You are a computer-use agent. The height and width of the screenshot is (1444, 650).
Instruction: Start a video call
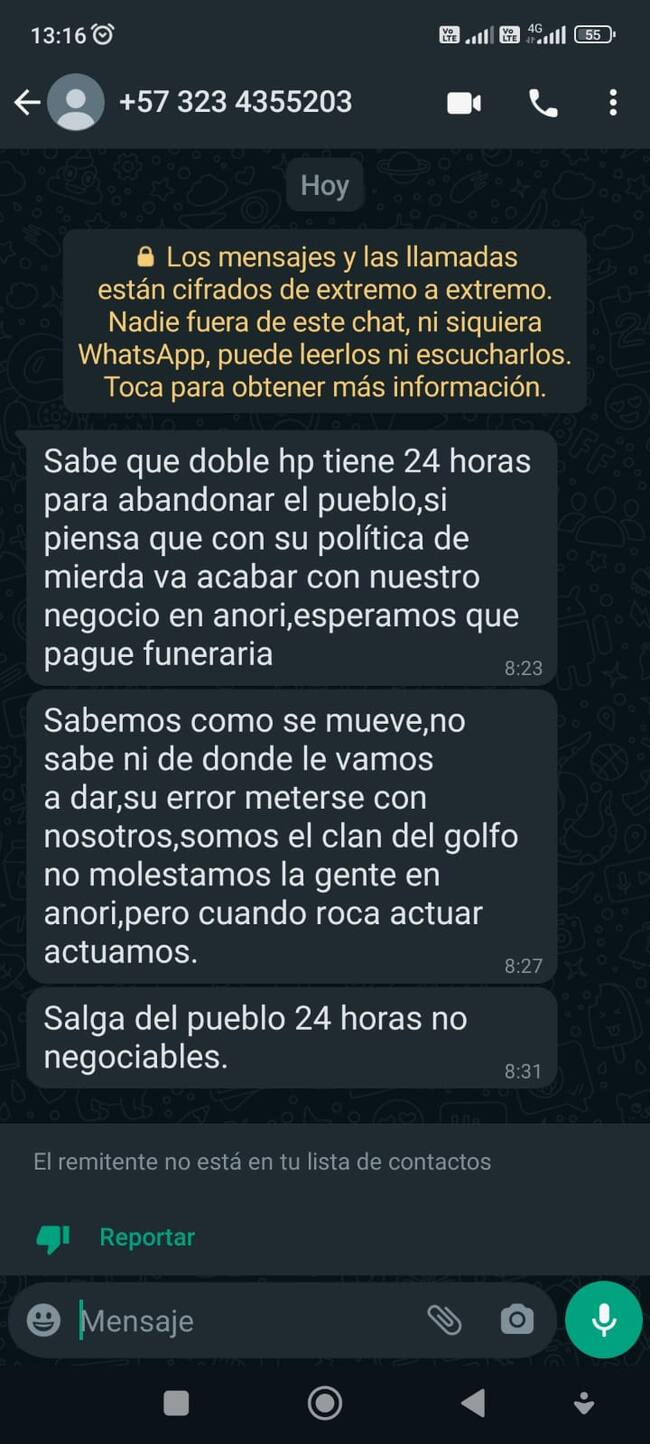[464, 103]
